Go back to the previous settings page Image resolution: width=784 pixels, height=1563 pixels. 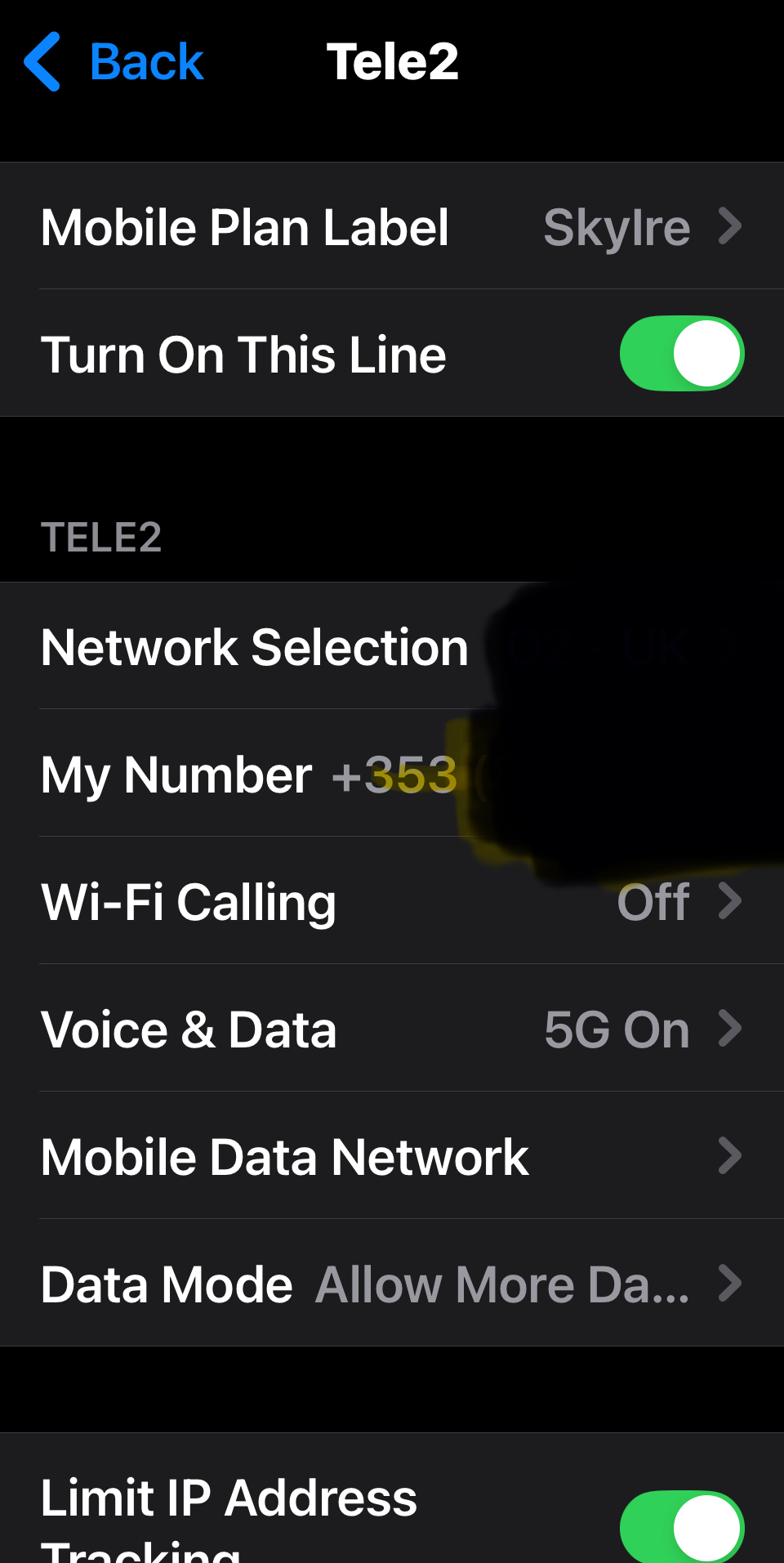point(114,62)
